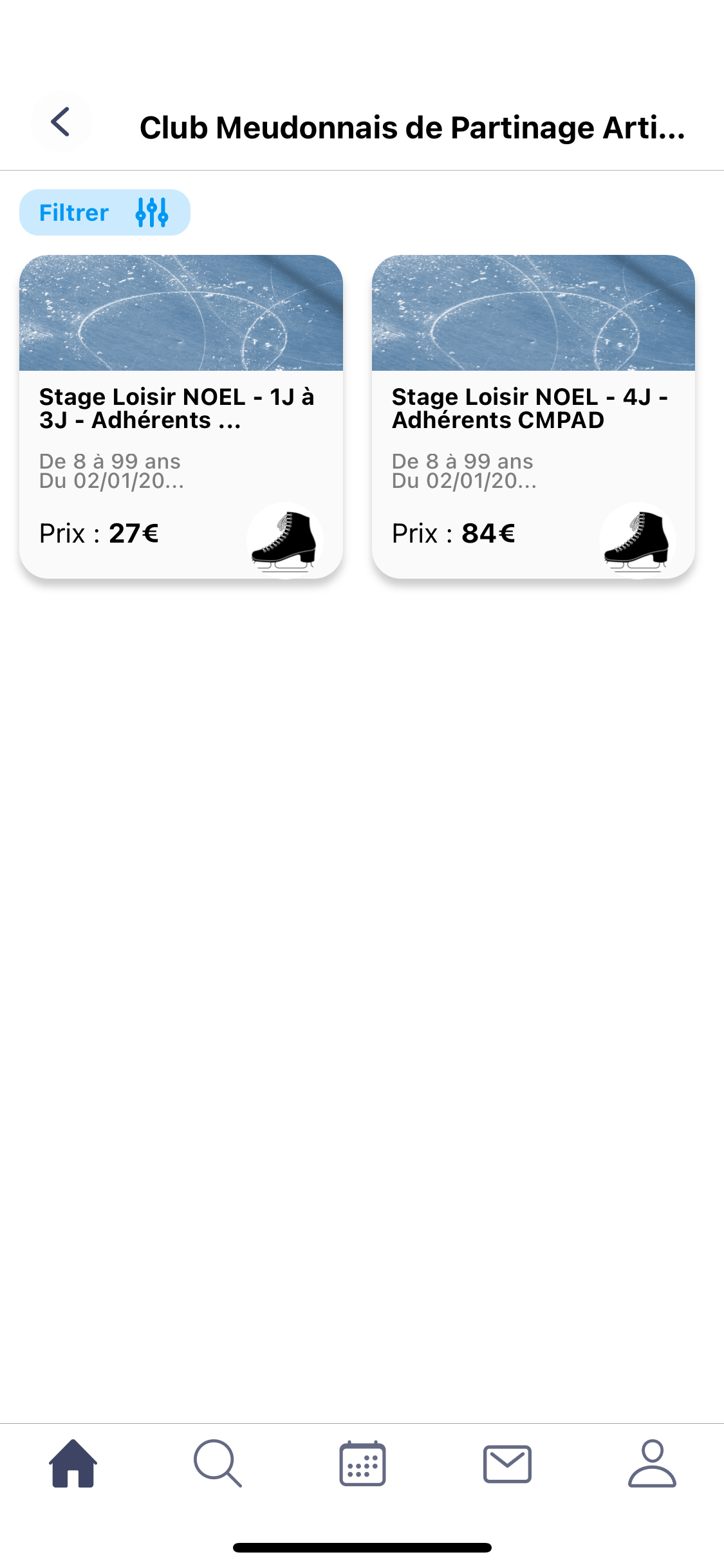The image size is (724, 1568).
Task: Switch to the search tab
Action: coord(218,1464)
